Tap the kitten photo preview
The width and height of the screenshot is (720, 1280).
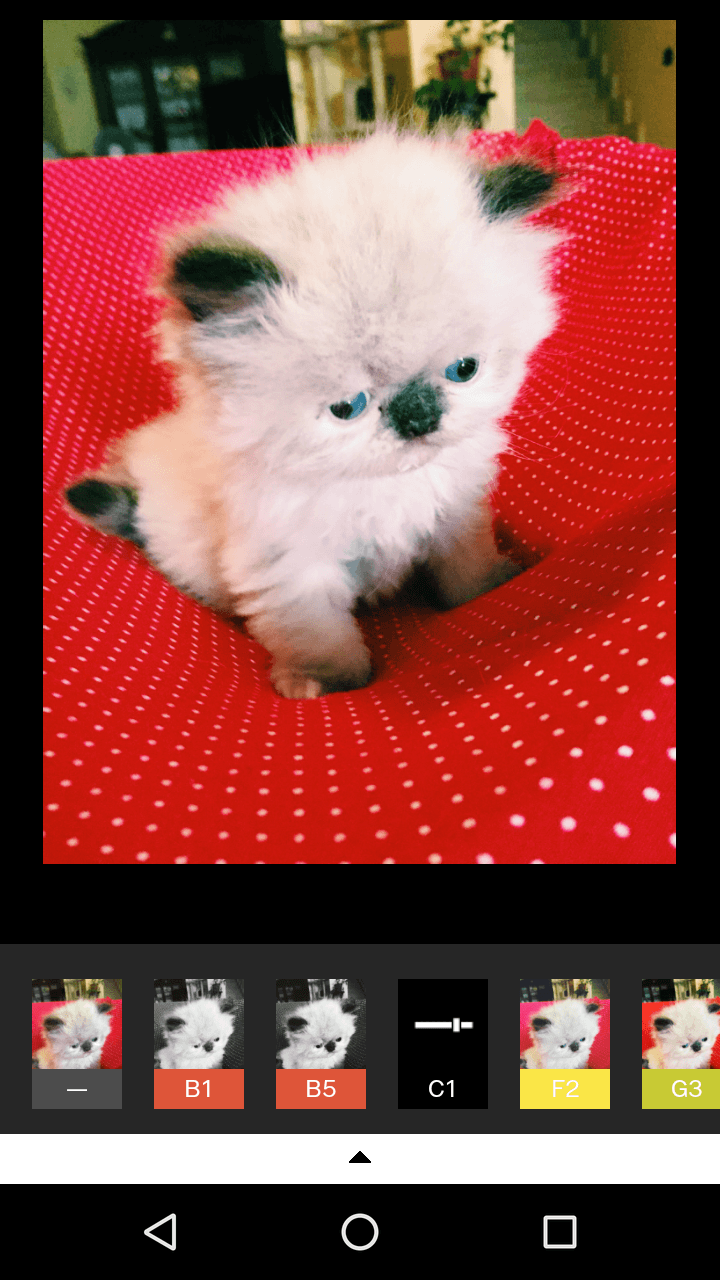click(x=359, y=441)
